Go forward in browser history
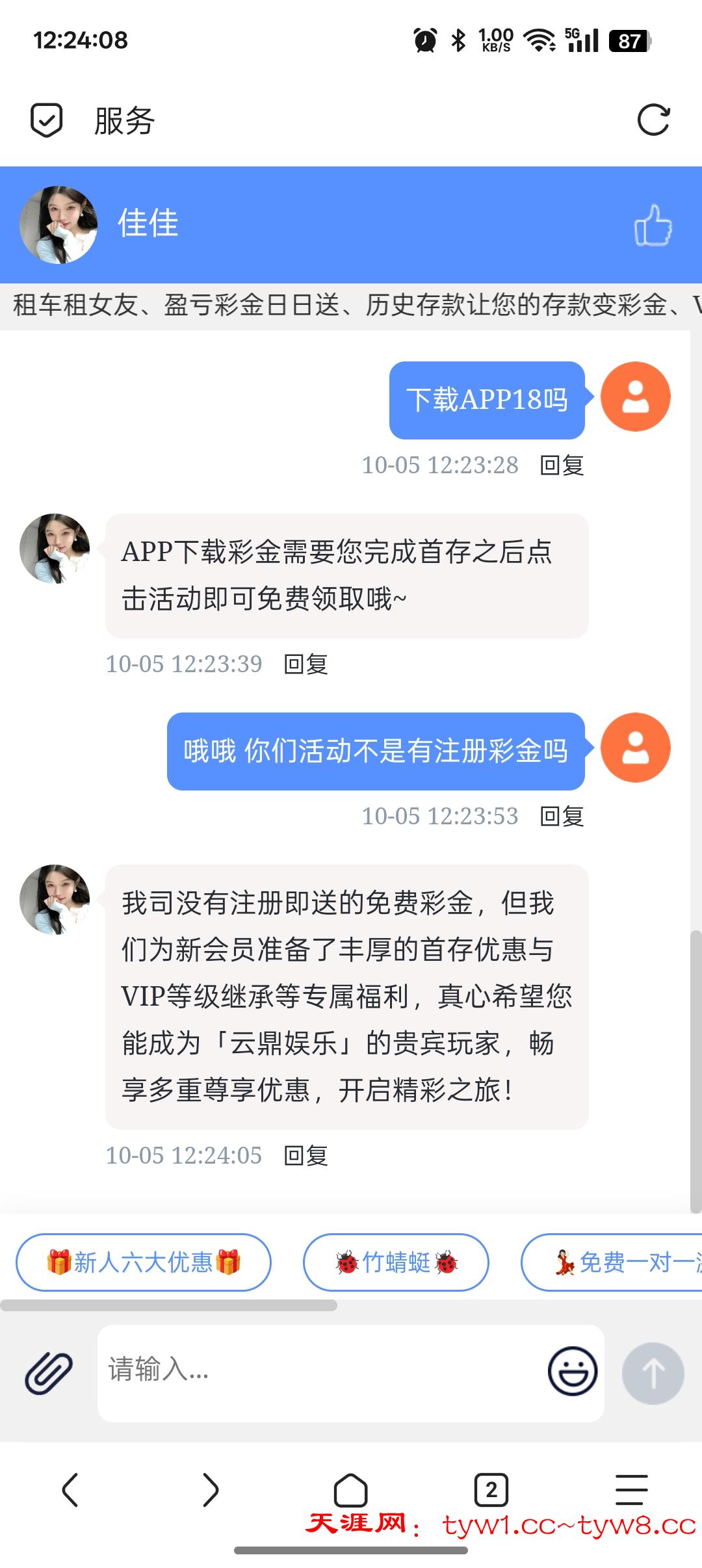Viewport: 702px width, 1568px height. click(211, 1489)
